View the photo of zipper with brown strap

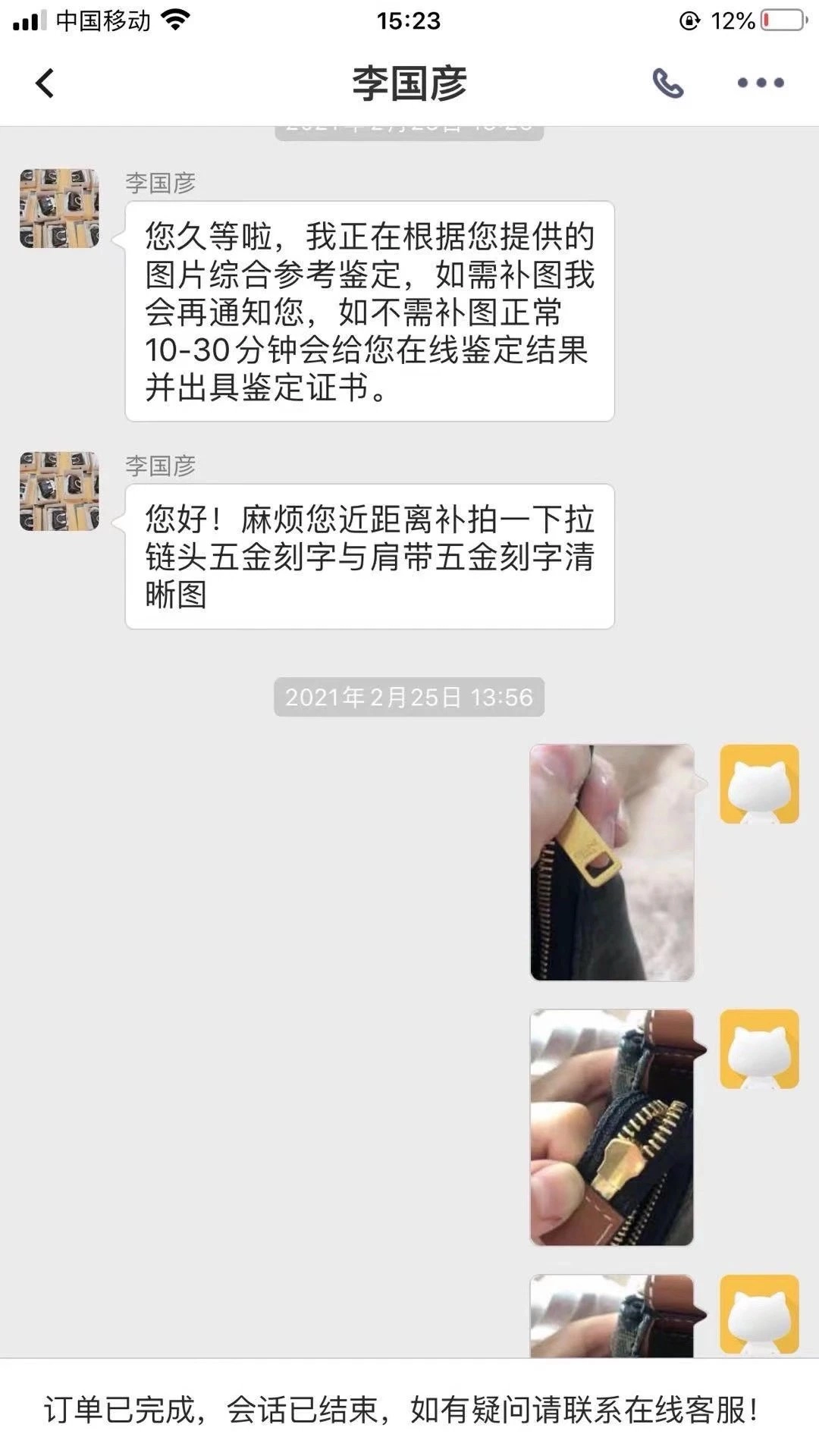click(612, 1128)
